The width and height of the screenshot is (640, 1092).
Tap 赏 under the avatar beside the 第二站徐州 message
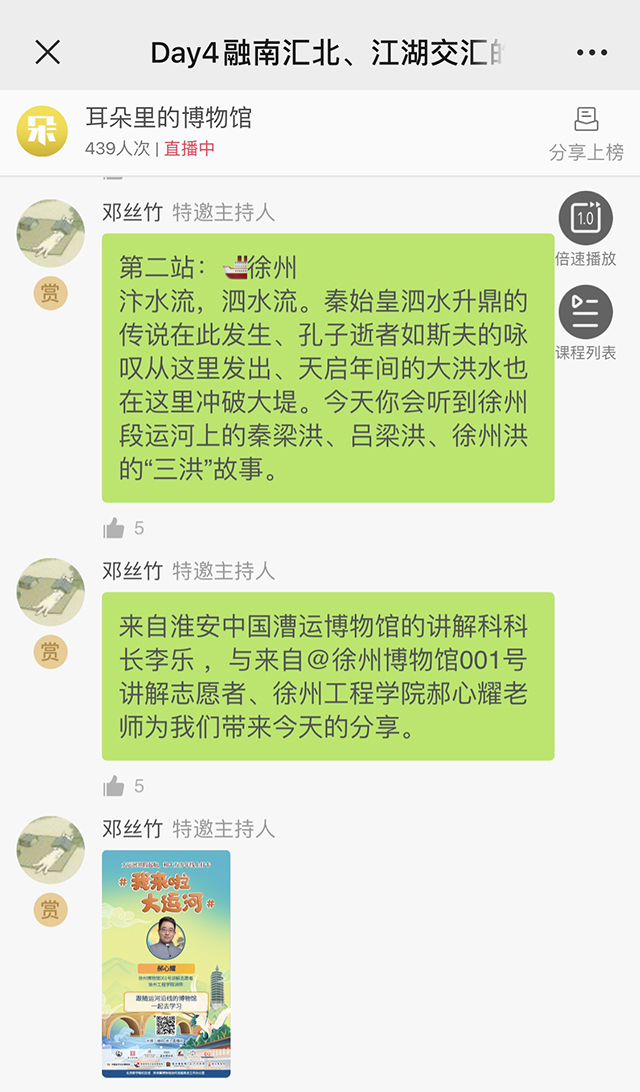click(50, 293)
